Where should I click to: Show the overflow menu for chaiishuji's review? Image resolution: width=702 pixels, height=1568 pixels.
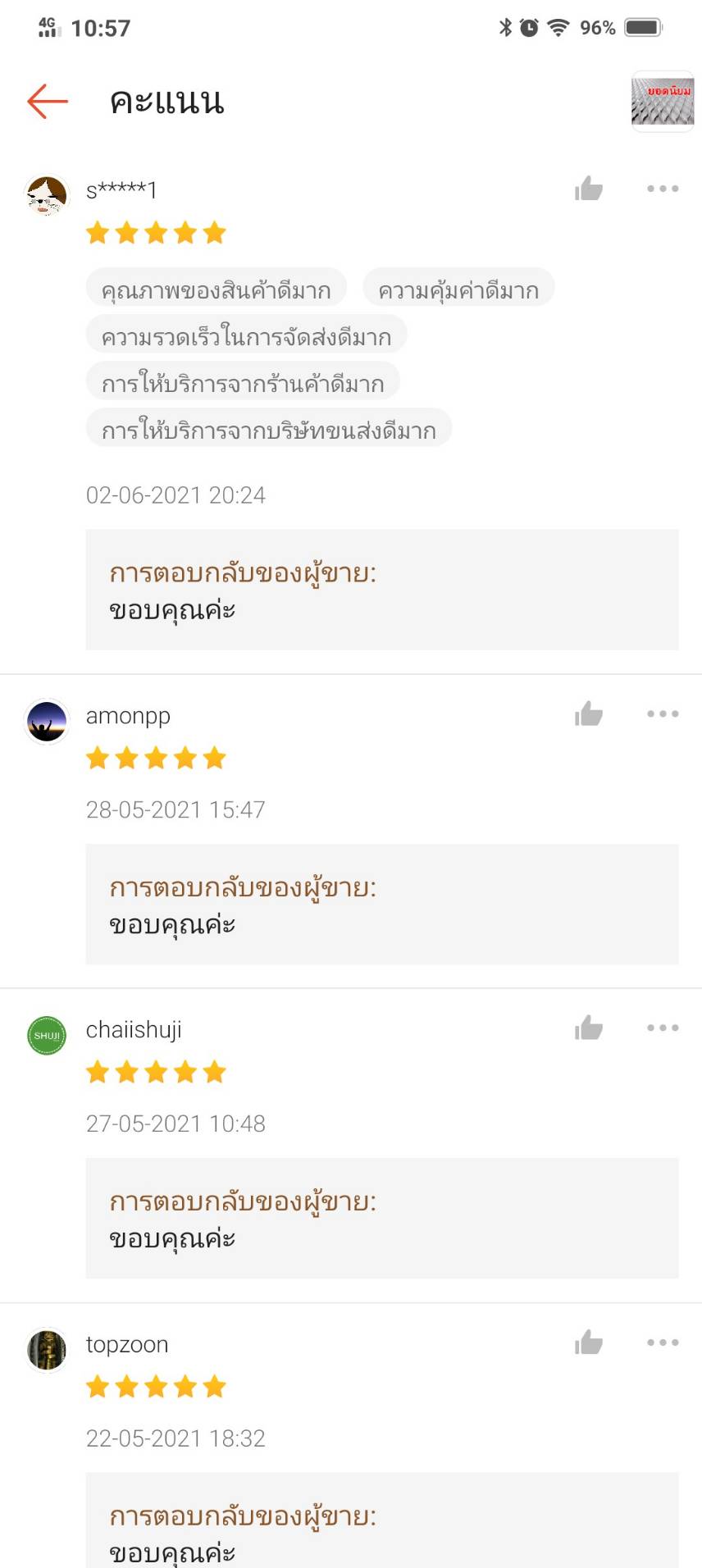662,1028
